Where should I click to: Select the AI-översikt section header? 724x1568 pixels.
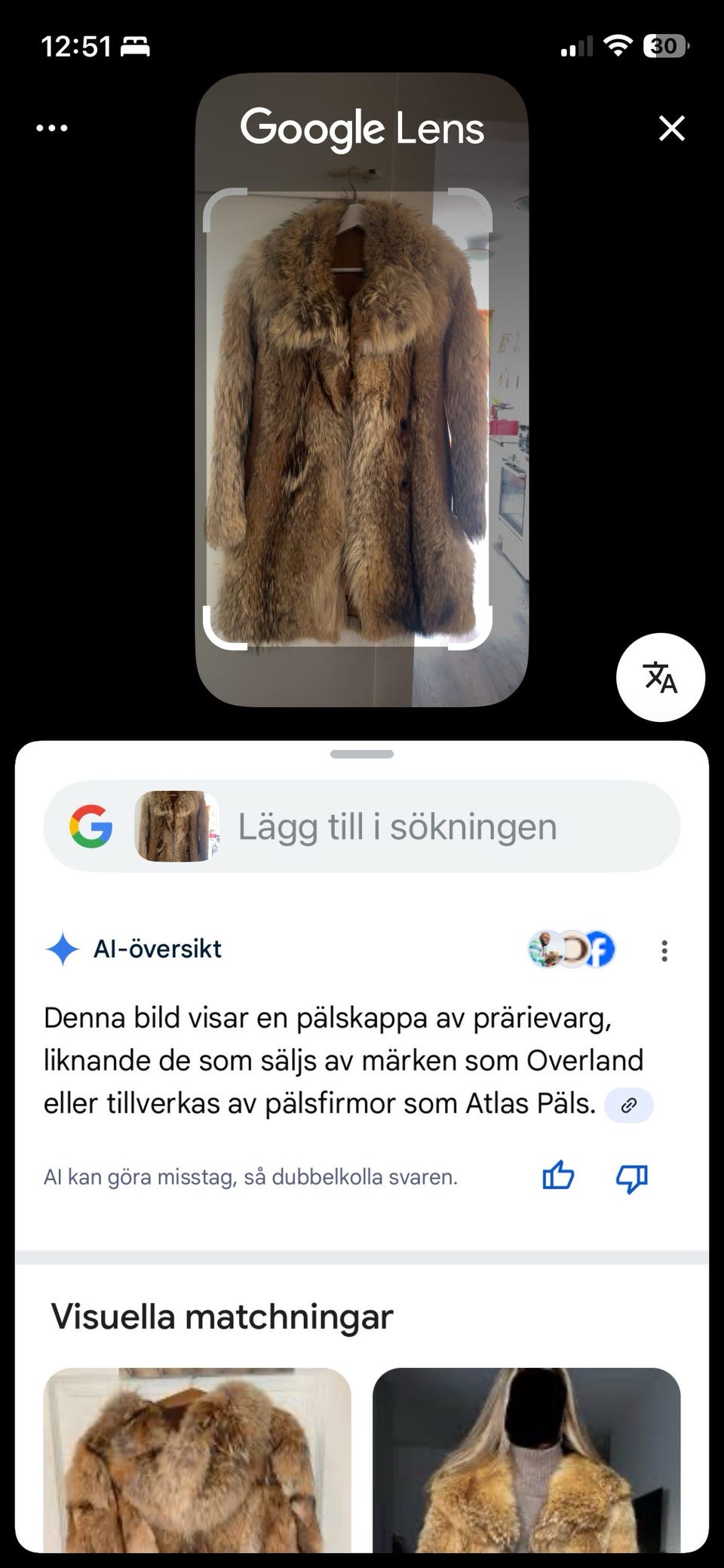157,949
